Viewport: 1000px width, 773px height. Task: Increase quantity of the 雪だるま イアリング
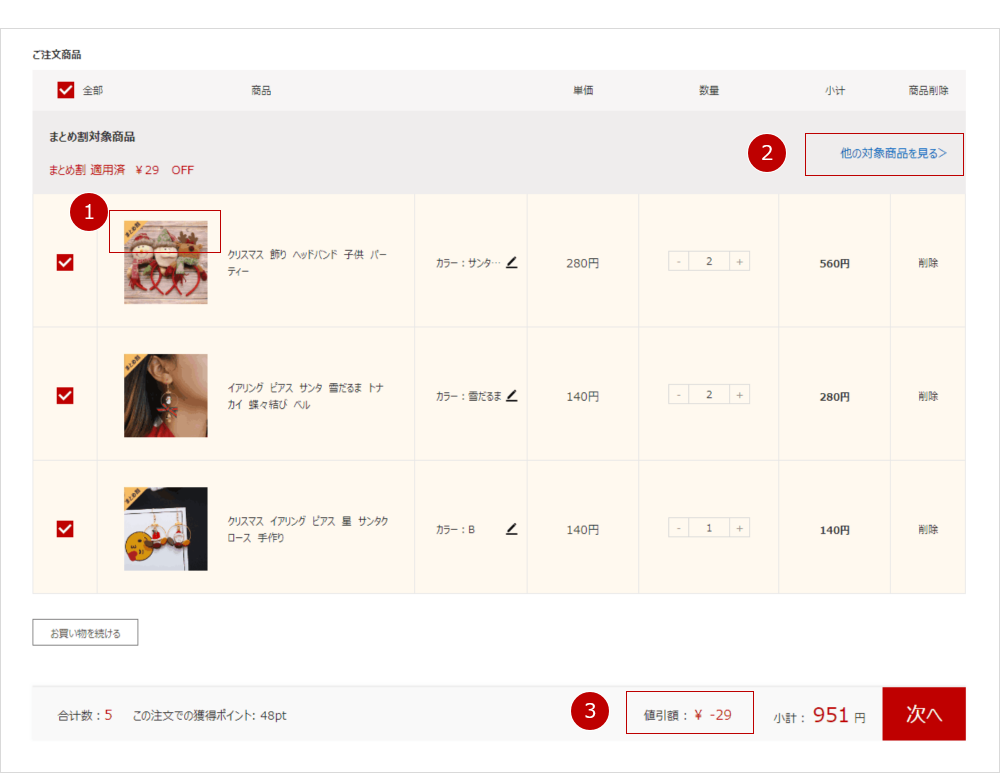(739, 395)
